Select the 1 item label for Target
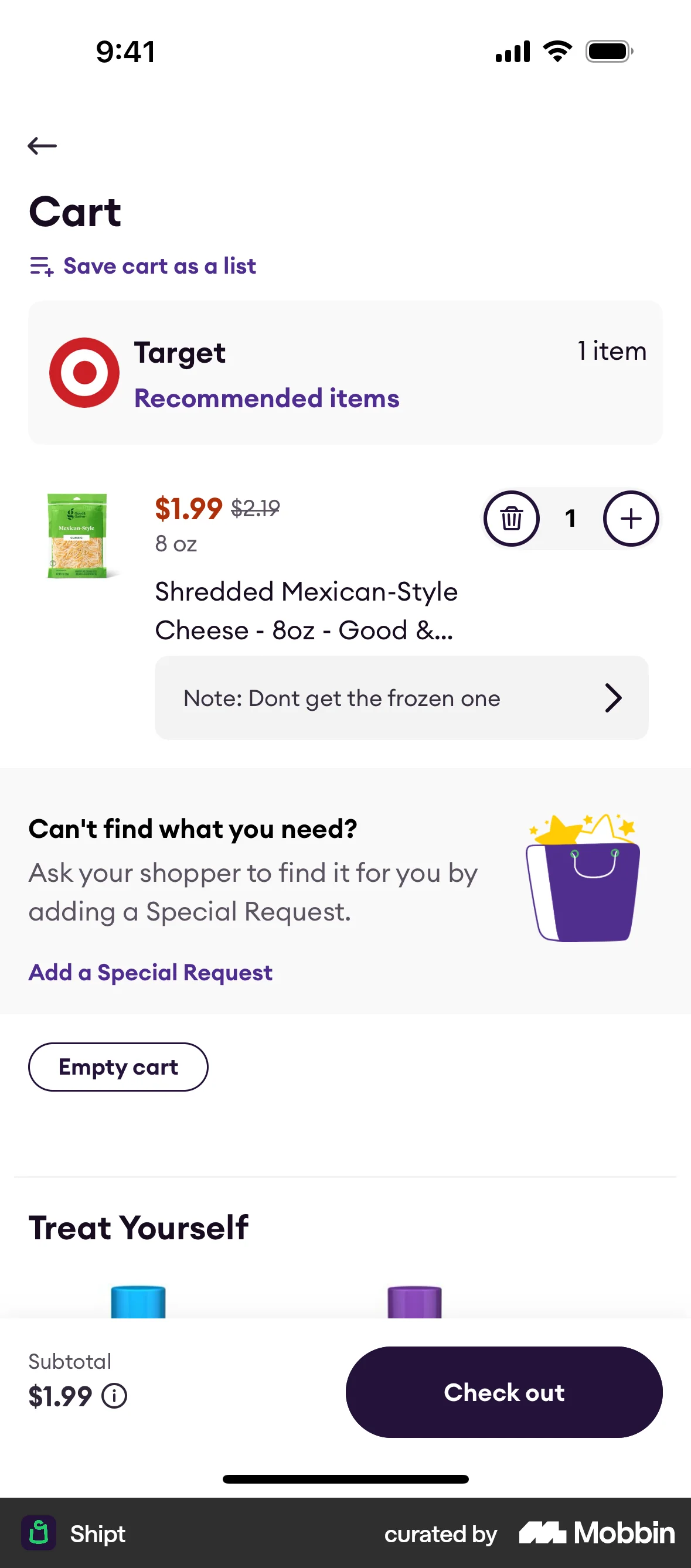691x1568 pixels. 611,351
